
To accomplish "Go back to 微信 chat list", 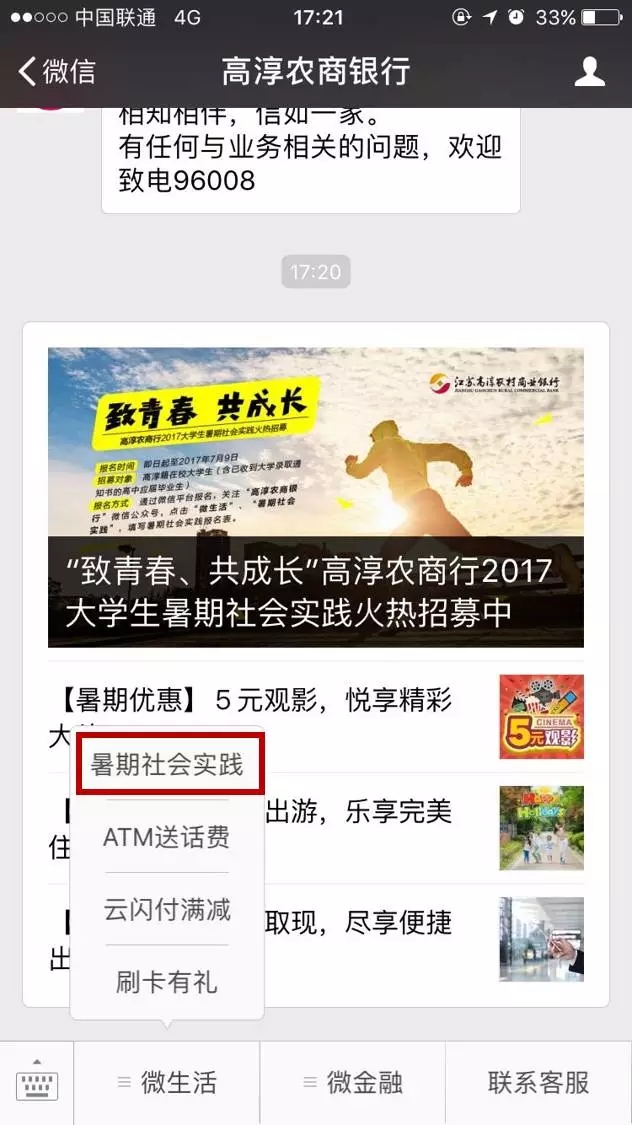I will [x=58, y=72].
